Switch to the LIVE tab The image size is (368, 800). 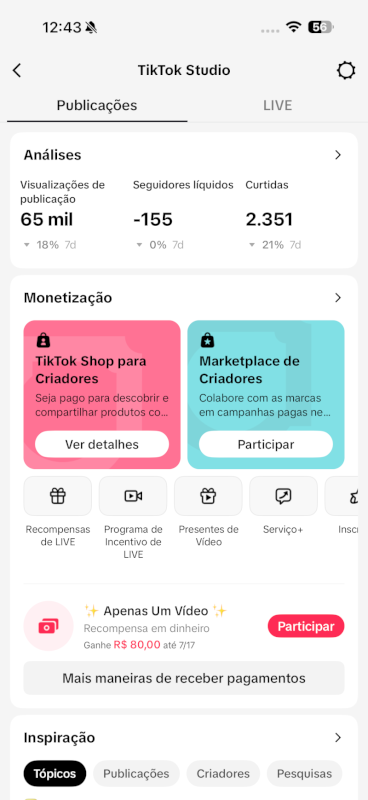point(278,106)
